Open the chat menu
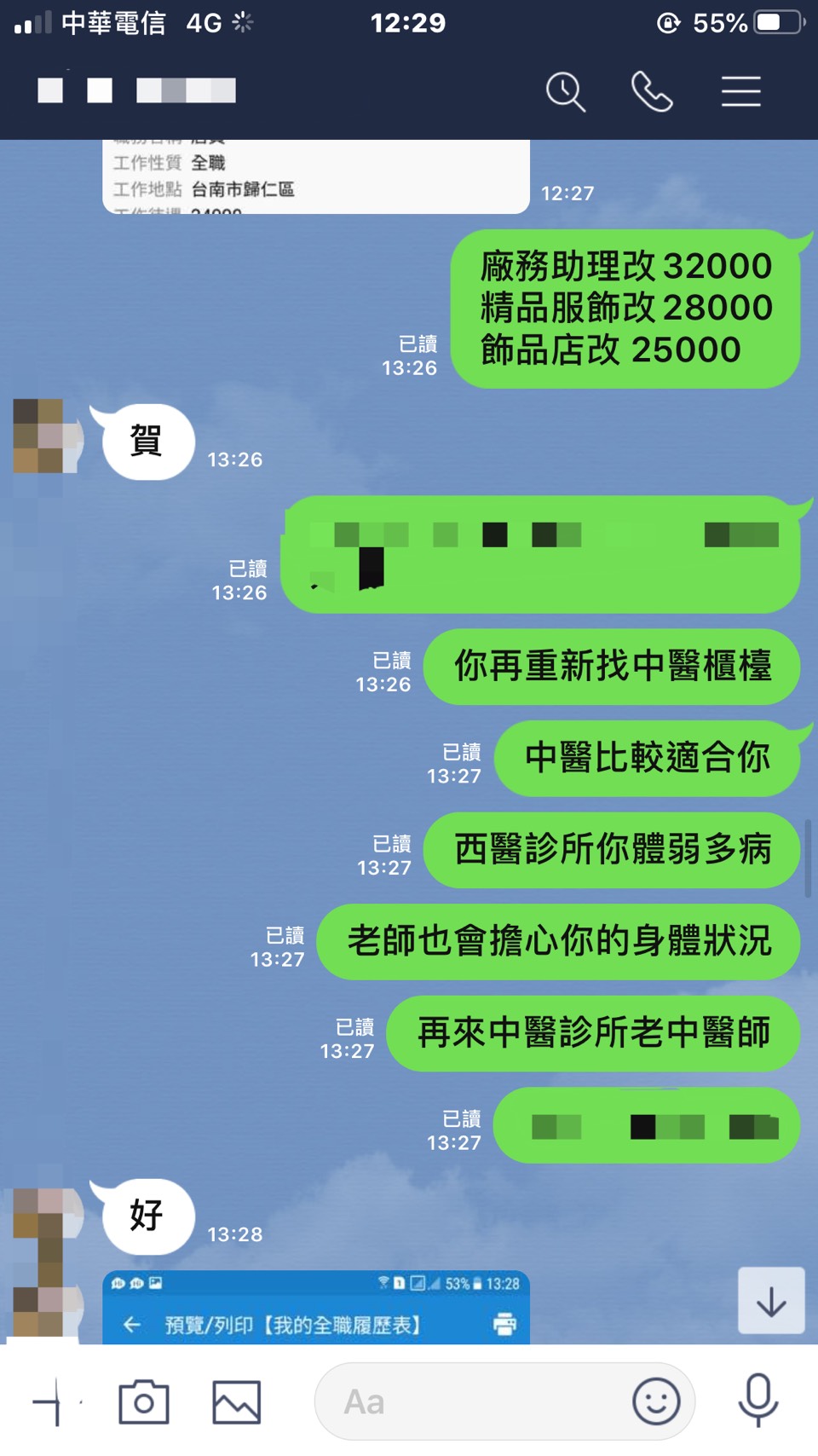This screenshot has height=1456, width=818. click(x=740, y=92)
